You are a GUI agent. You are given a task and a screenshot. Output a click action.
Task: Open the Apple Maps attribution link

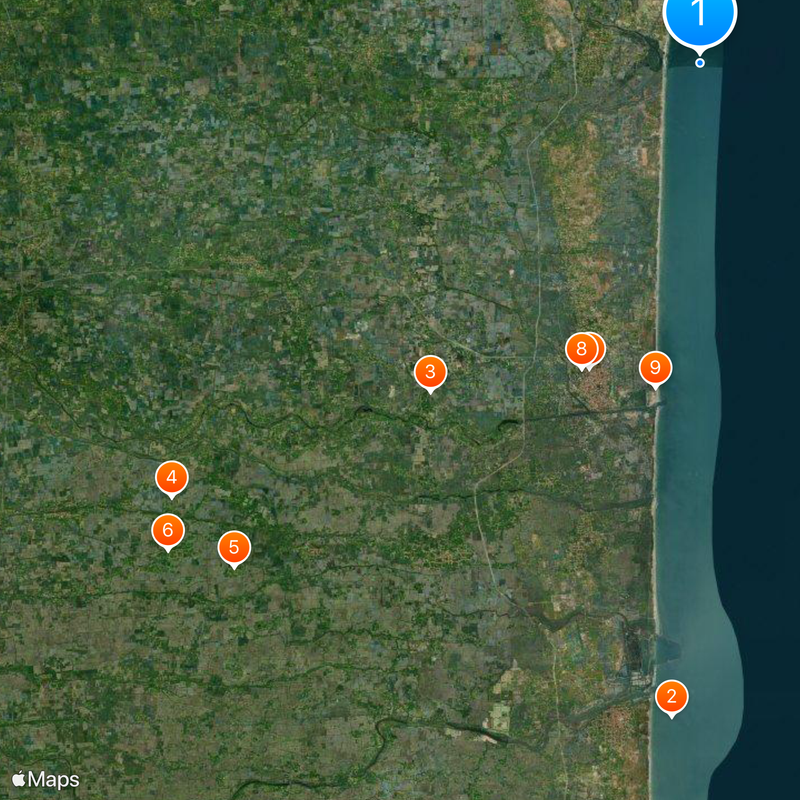click(x=46, y=780)
